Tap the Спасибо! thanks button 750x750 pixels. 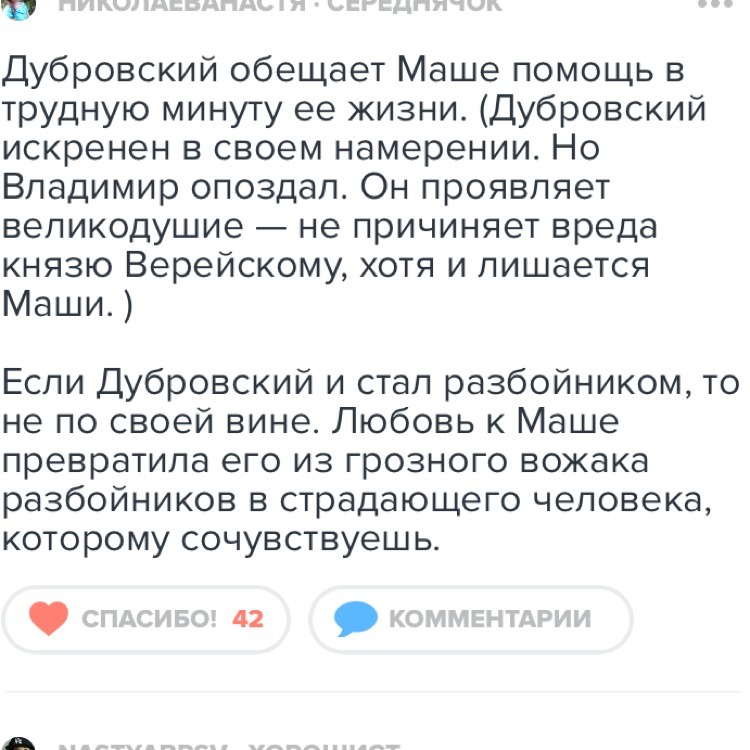coord(146,619)
